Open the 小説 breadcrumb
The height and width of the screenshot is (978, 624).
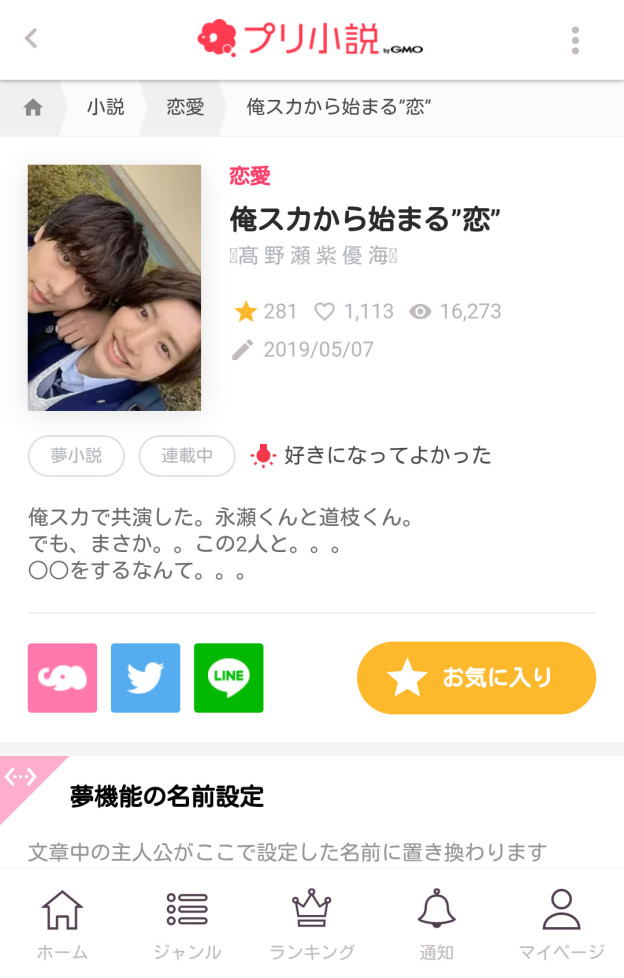point(105,108)
